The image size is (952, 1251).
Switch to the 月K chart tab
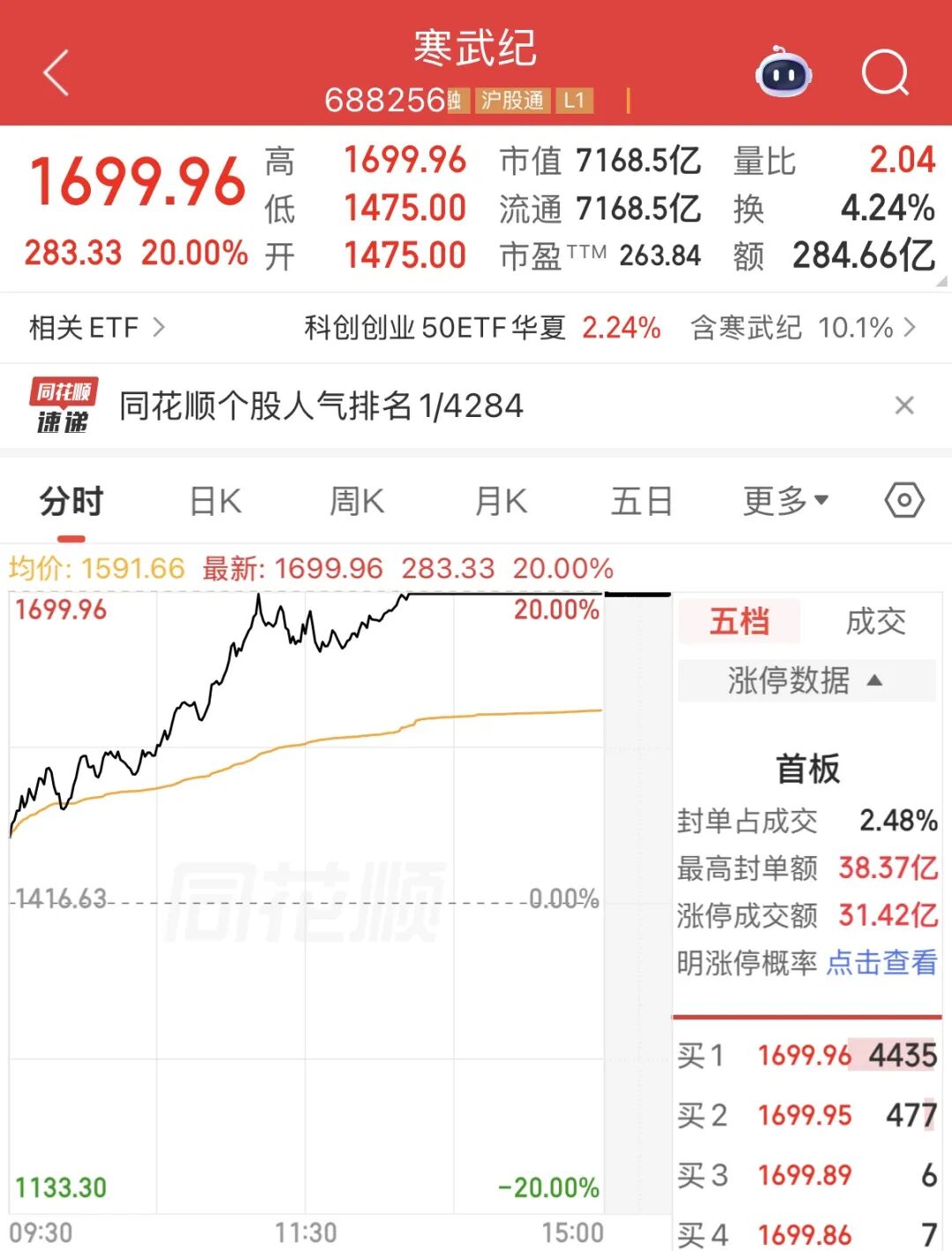pos(501,502)
